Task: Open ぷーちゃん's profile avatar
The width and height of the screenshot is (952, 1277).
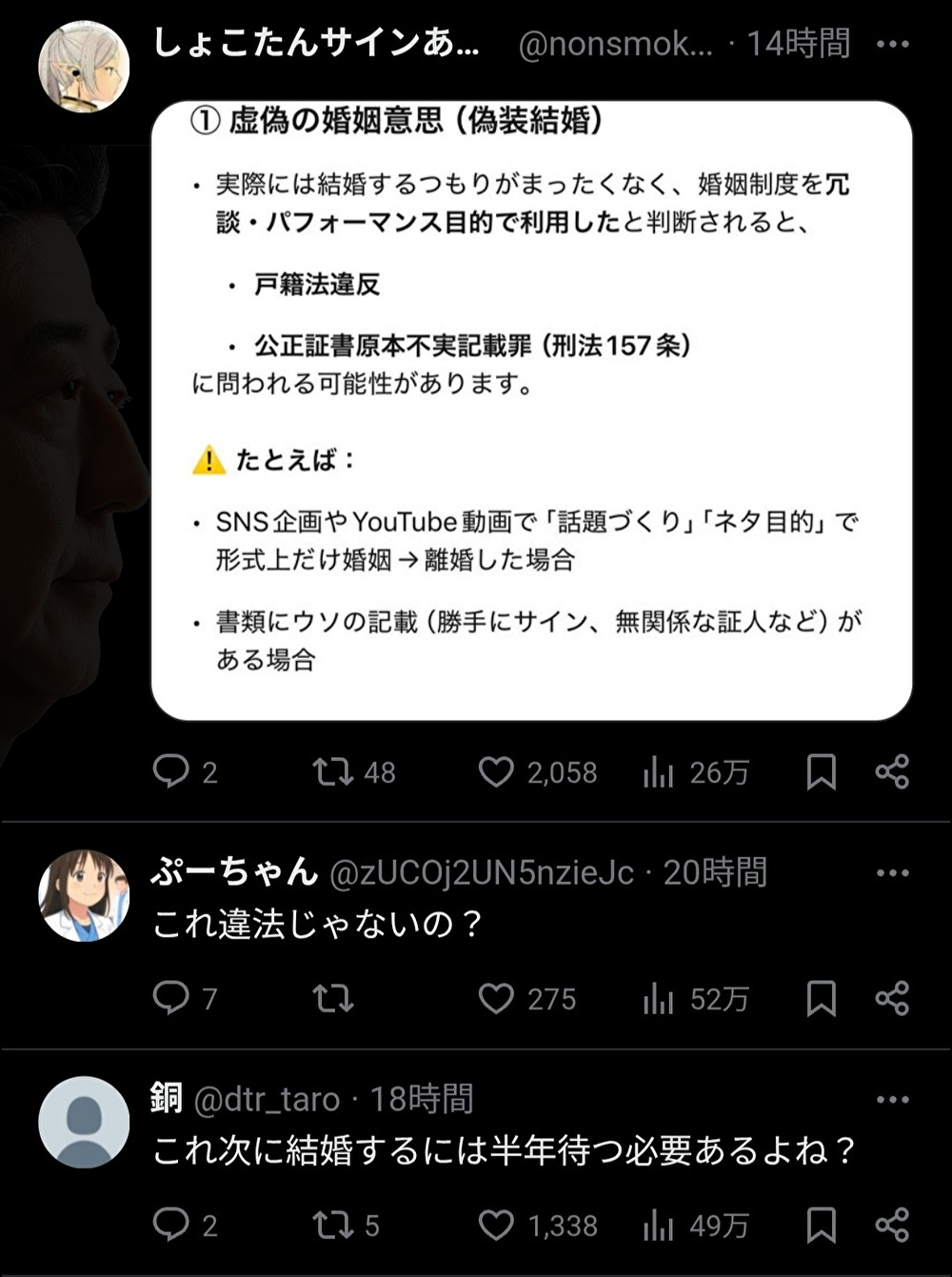Action: 83,895
